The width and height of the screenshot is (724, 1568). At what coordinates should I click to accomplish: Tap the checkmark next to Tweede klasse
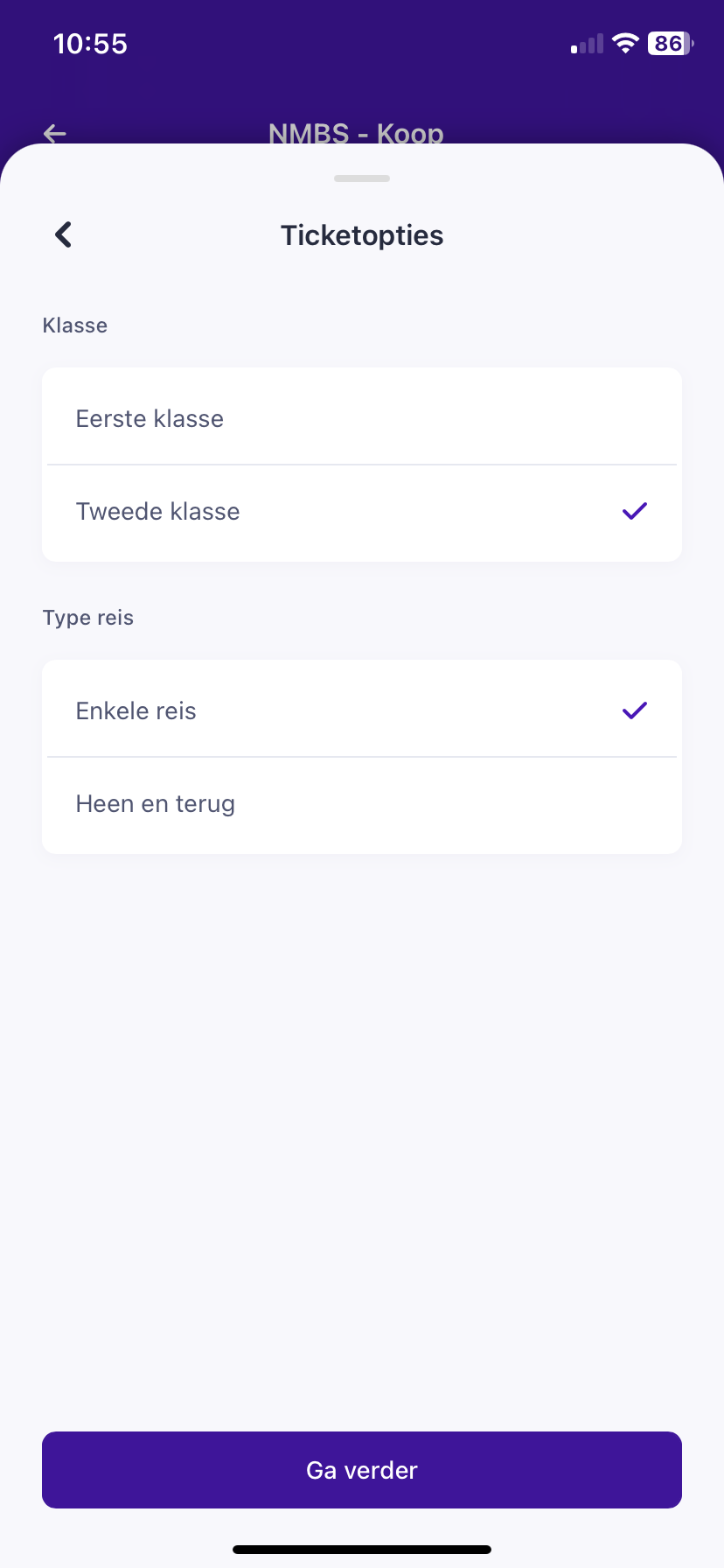click(633, 511)
